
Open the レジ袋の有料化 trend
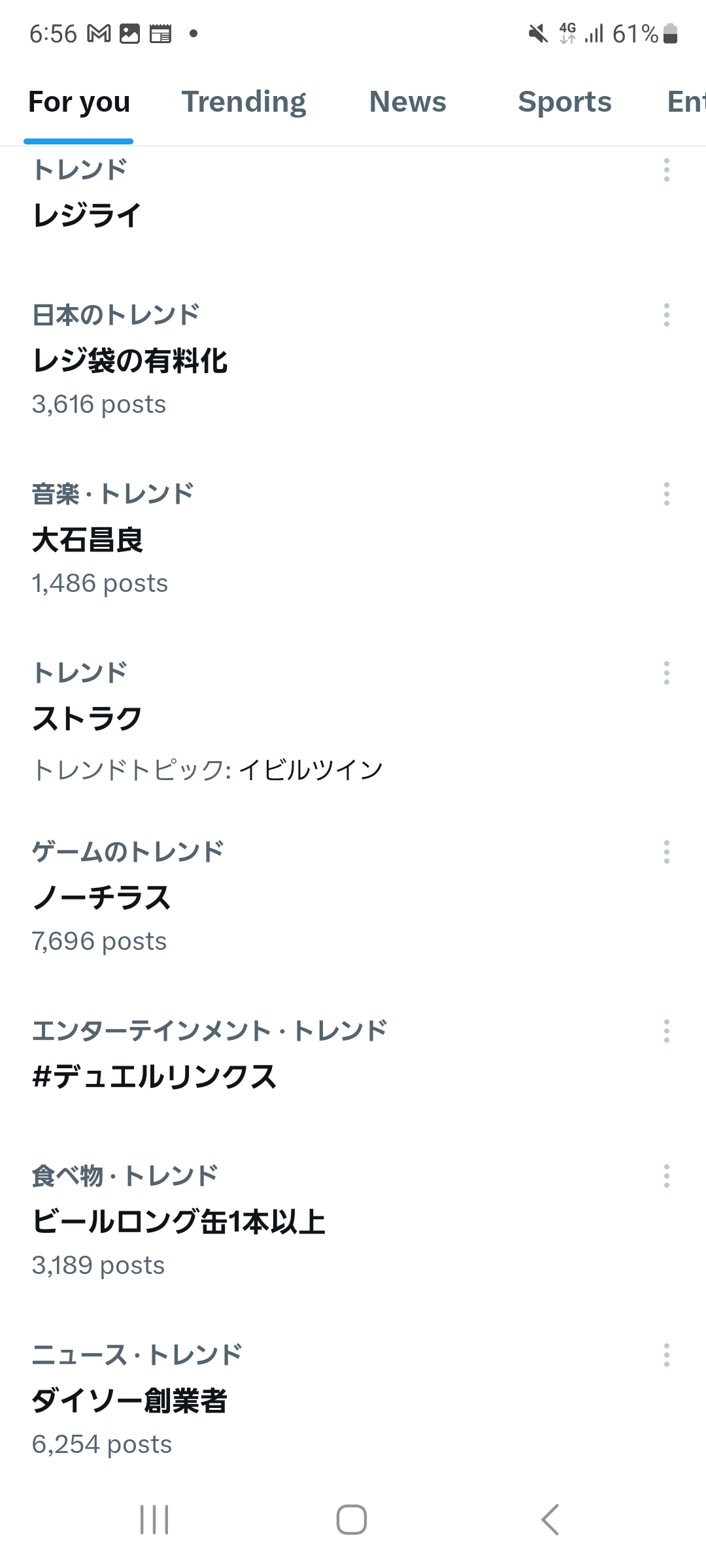point(130,361)
